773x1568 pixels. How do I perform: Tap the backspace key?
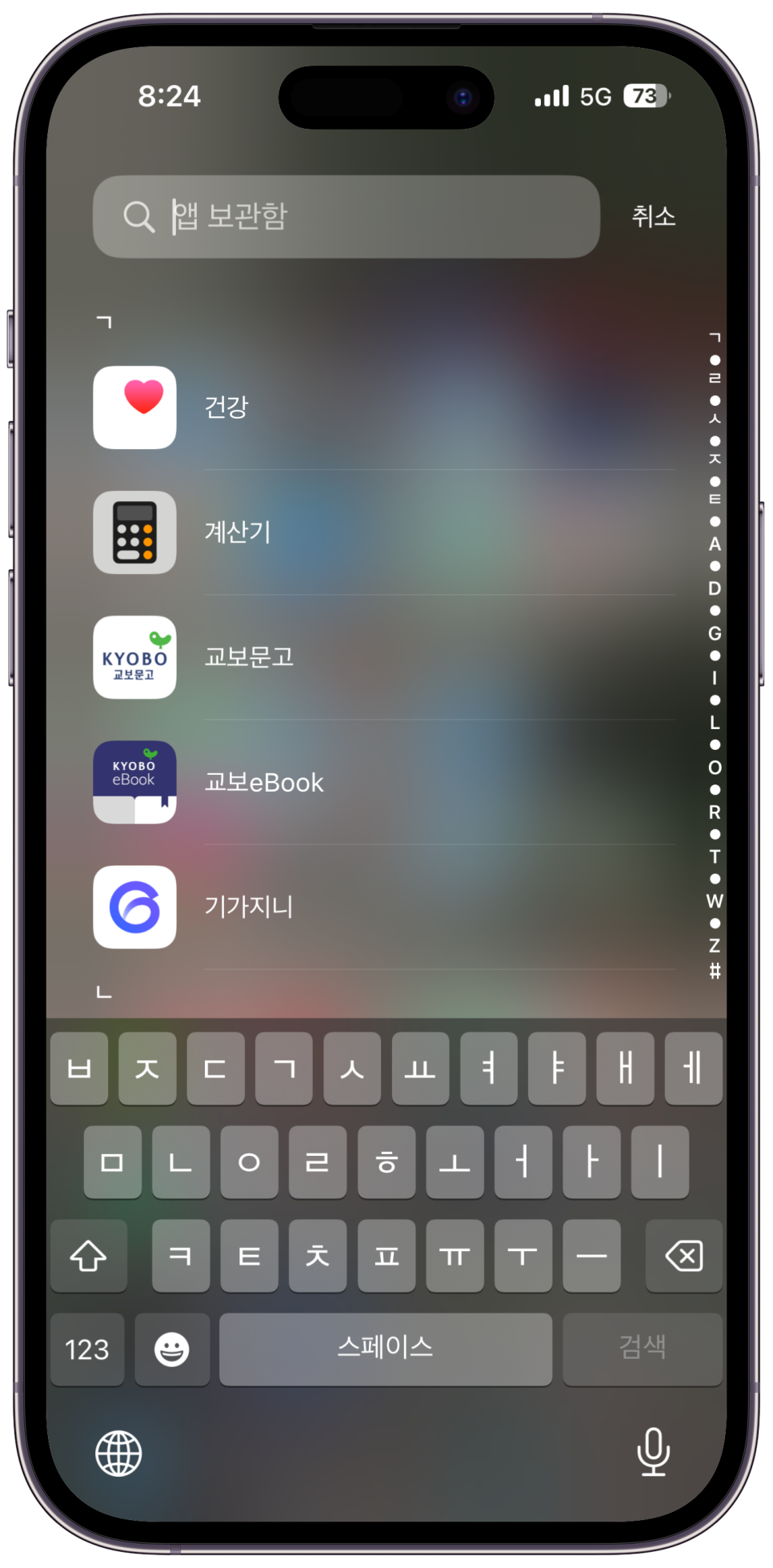click(684, 1256)
